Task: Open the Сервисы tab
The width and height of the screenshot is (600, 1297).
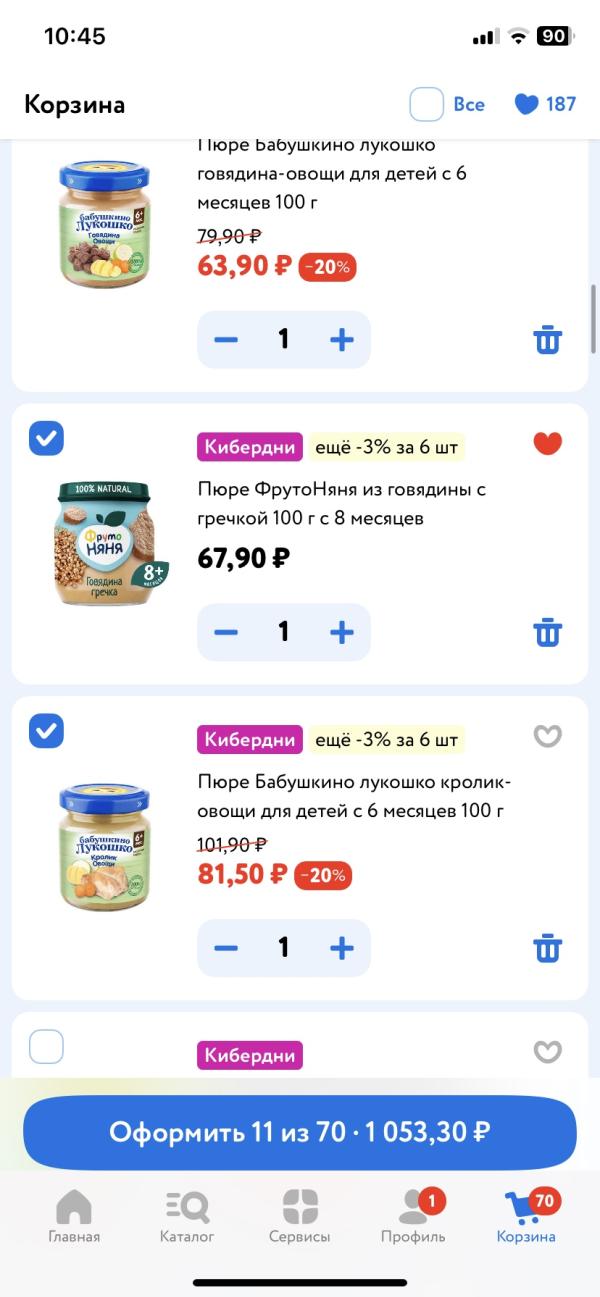Action: click(299, 1217)
